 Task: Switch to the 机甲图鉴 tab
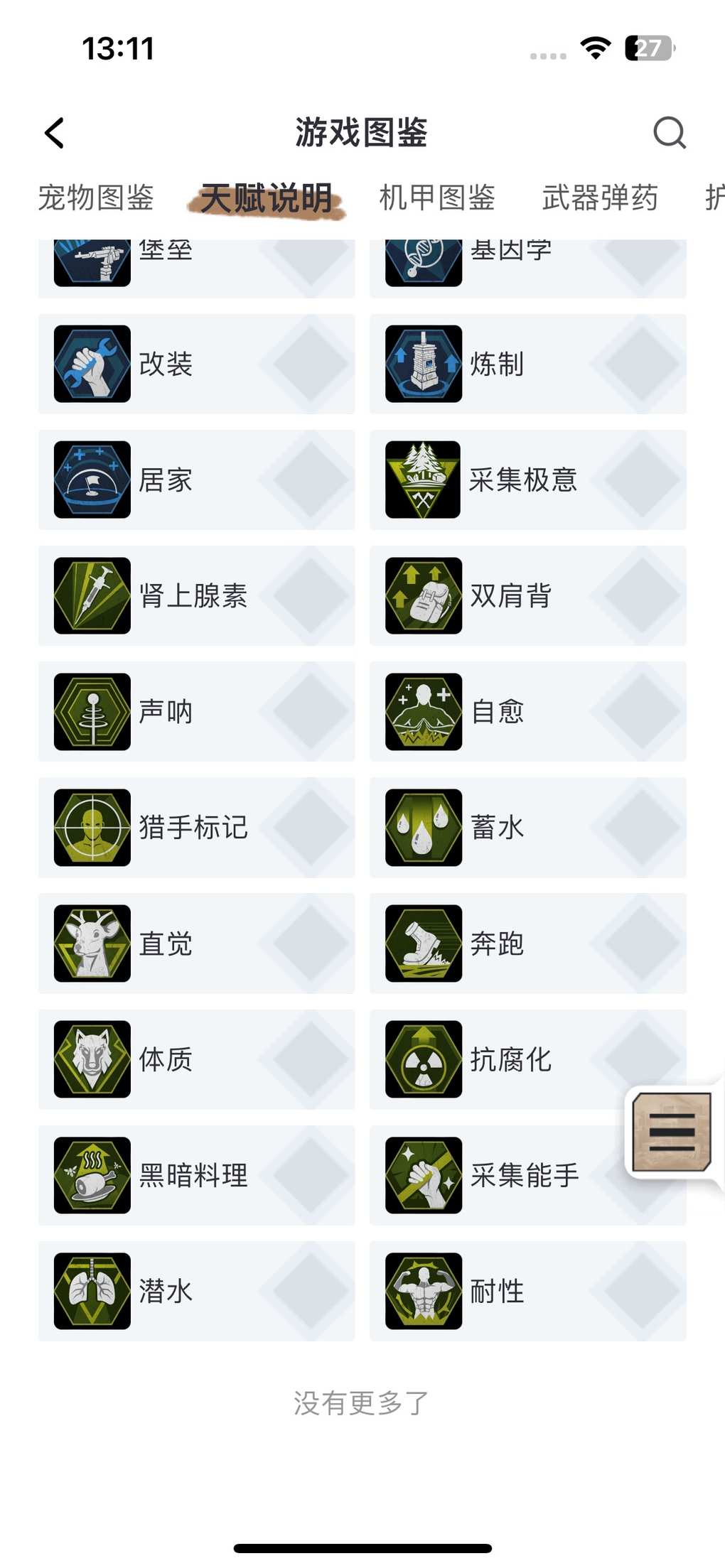tap(437, 198)
